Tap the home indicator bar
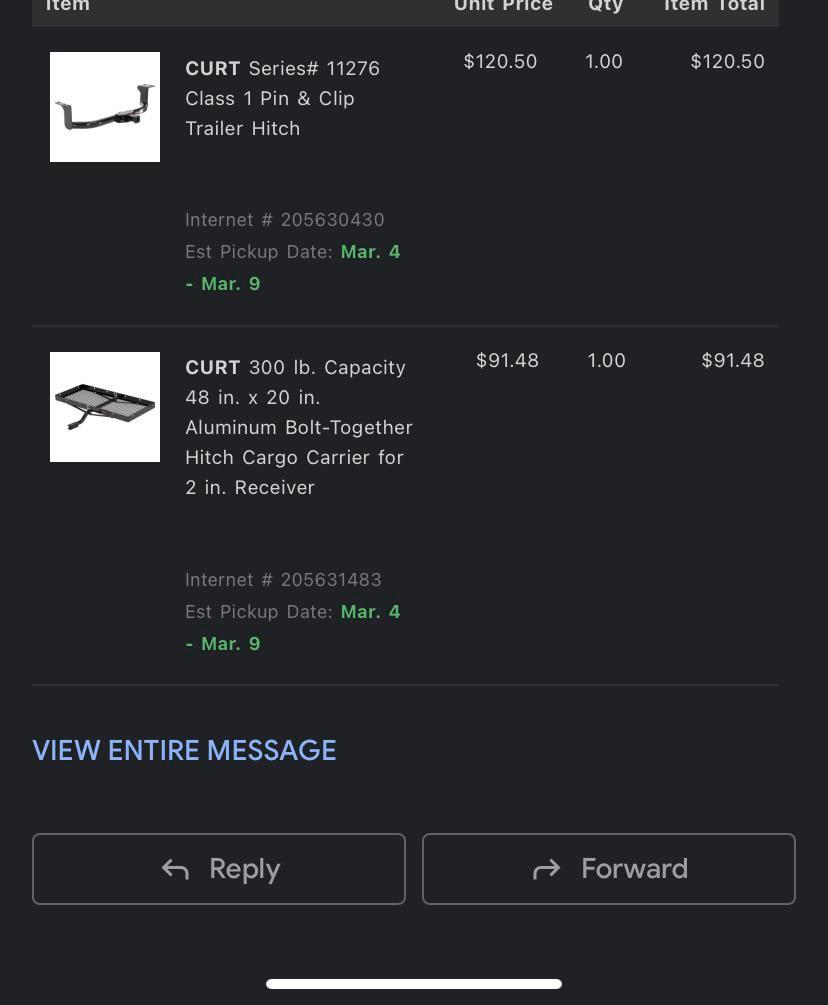Screen dimensions: 828x1005 click(414, 983)
